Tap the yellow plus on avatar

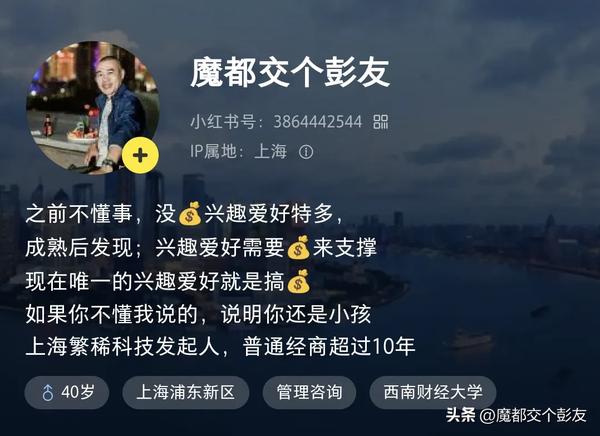(x=140, y=155)
